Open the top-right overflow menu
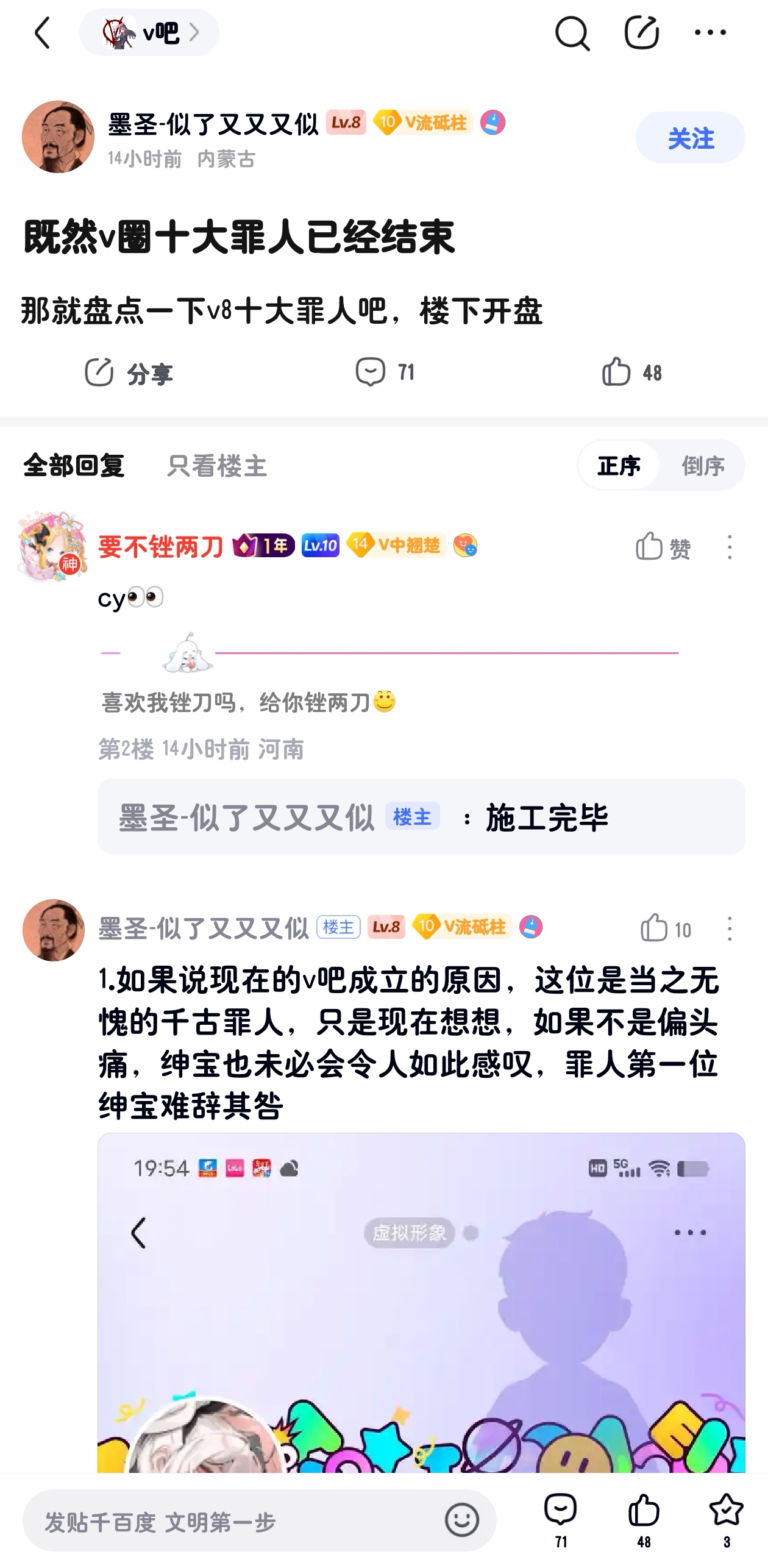 [710, 33]
